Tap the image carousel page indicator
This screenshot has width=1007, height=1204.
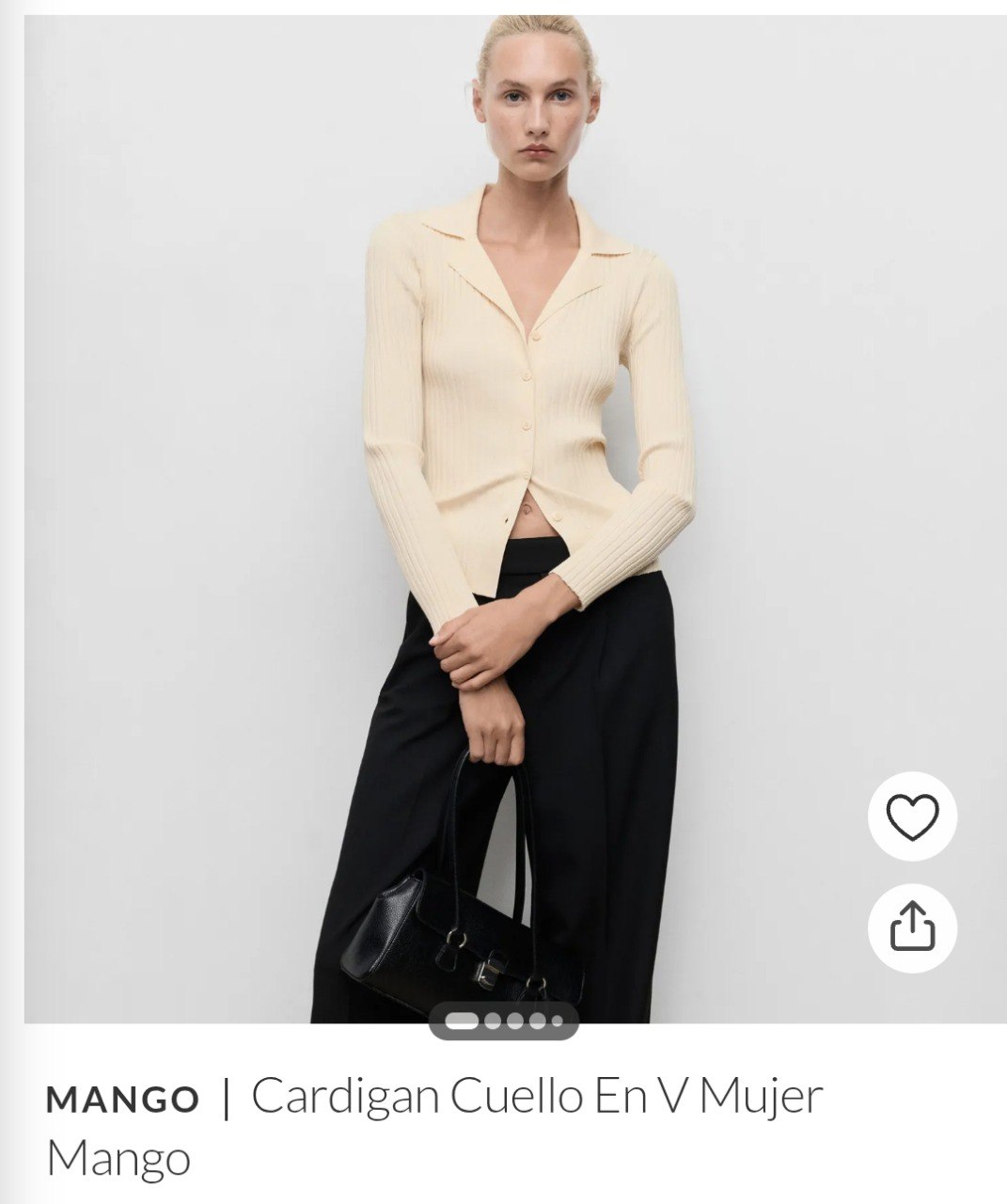click(503, 1021)
